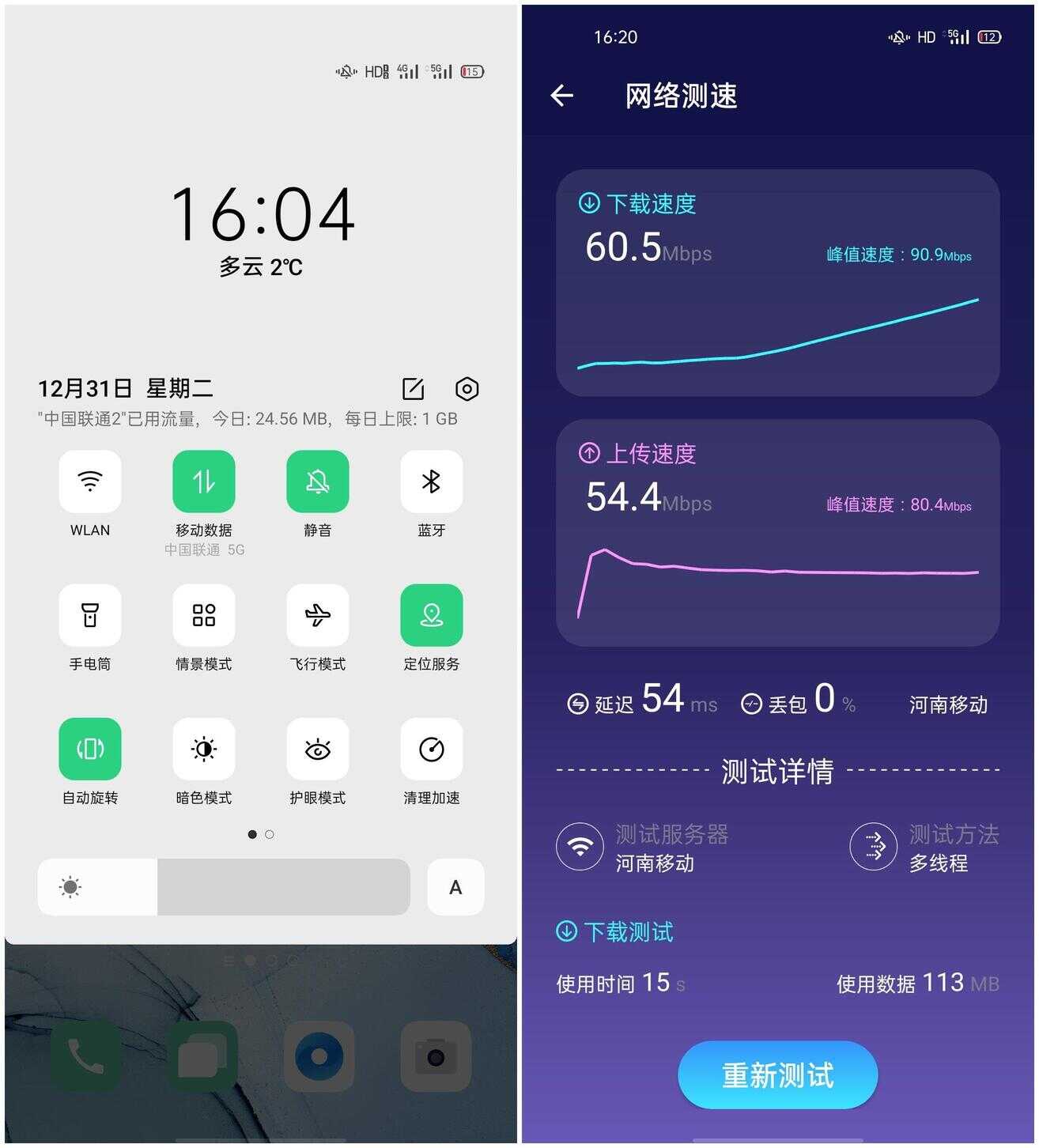Edit the quick settings tiles
The image size is (1039, 1148).
point(414,389)
